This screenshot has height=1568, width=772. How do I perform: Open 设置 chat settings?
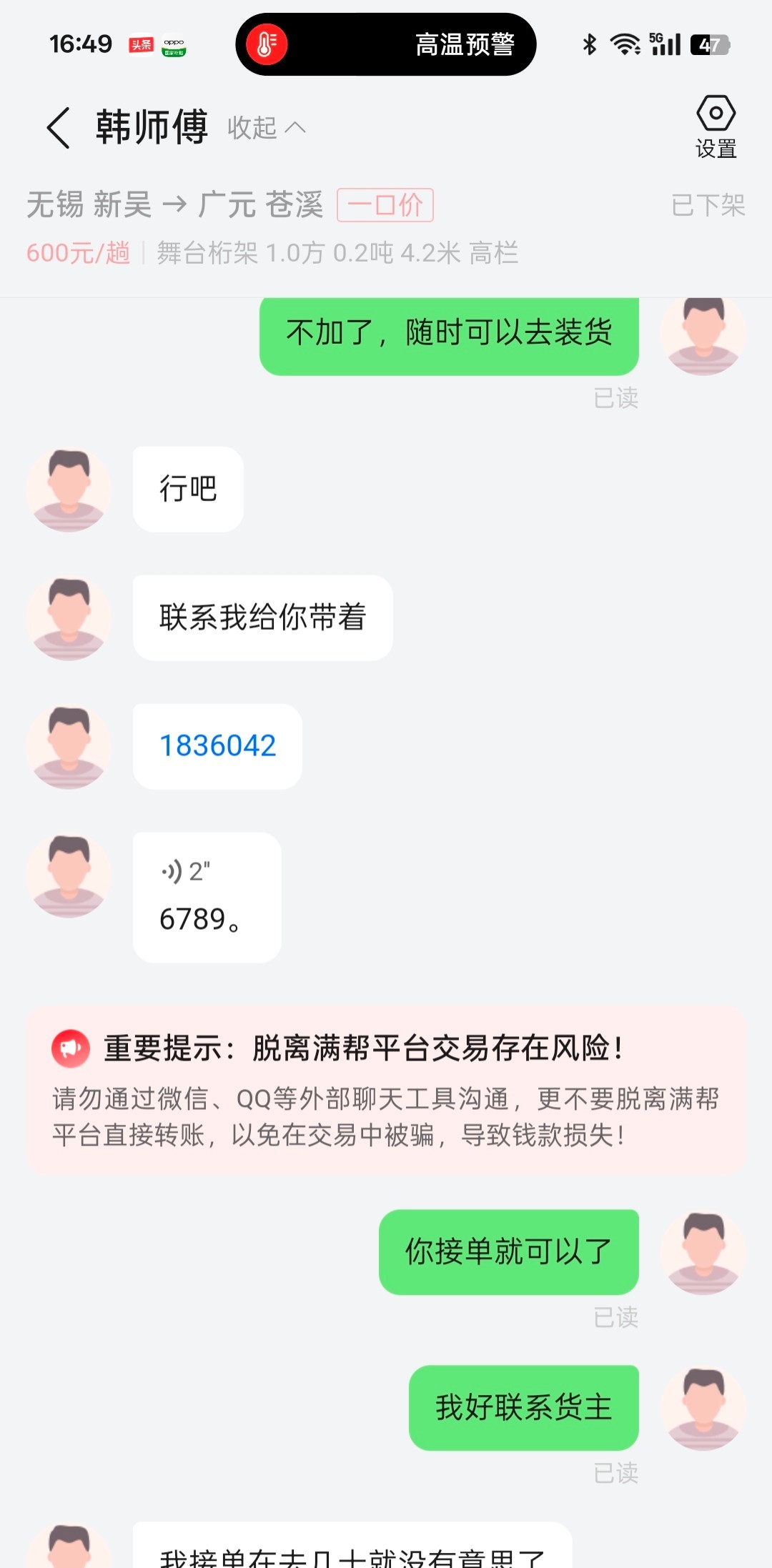[716, 127]
